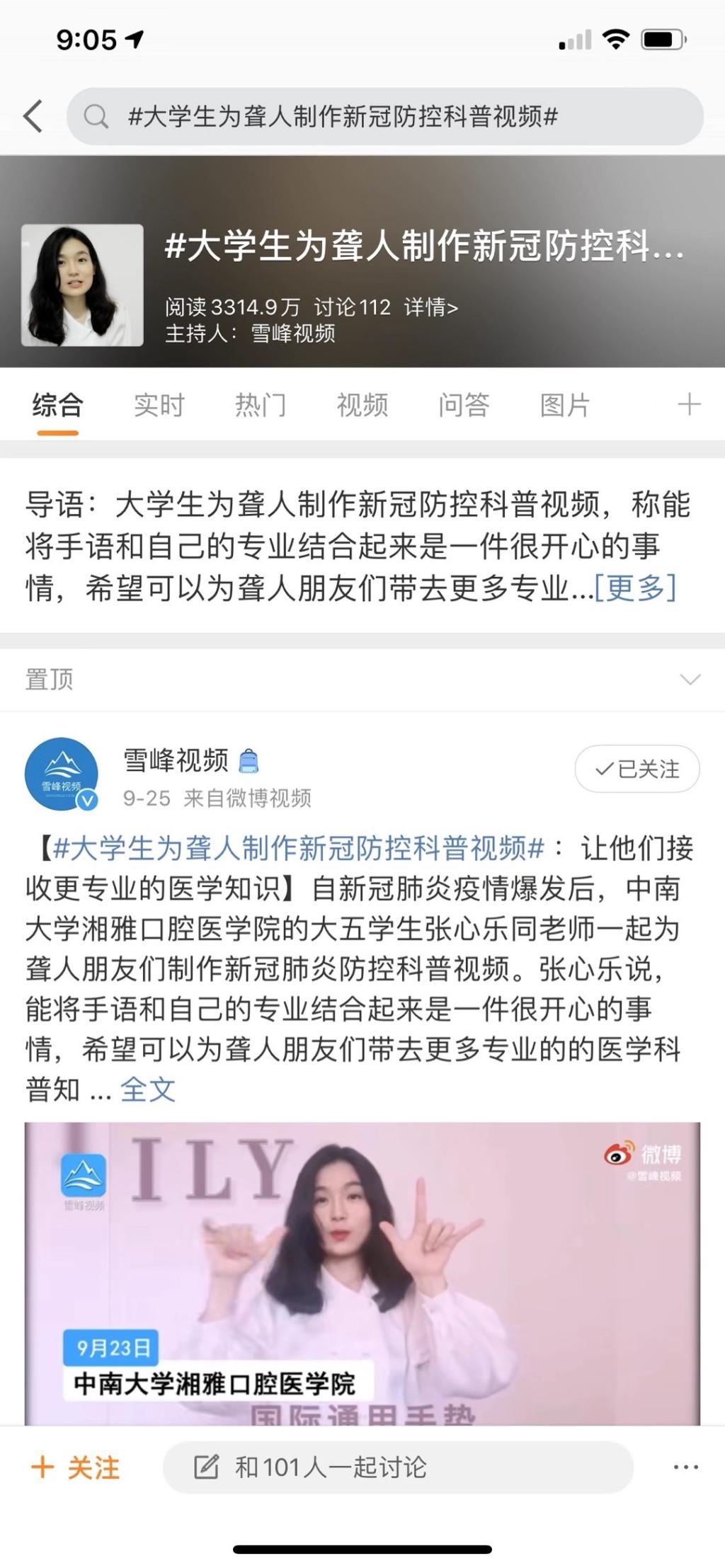This screenshot has width=725, height=1568.
Task: Switch to the 实时 tab
Action: pyautogui.click(x=159, y=406)
